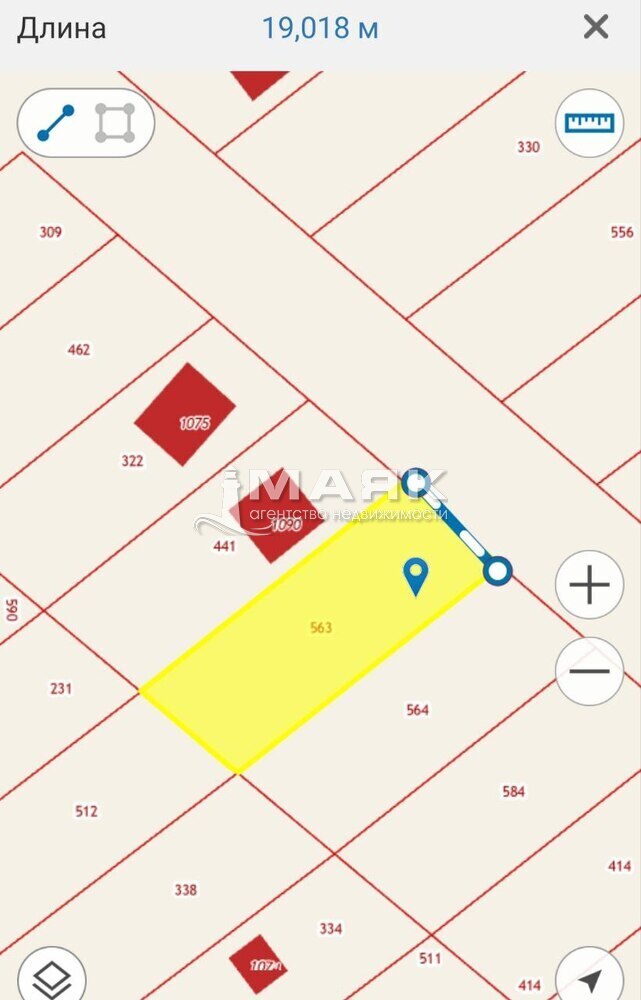Zoom in with the plus button
This screenshot has width=641, height=1000.
[589, 584]
